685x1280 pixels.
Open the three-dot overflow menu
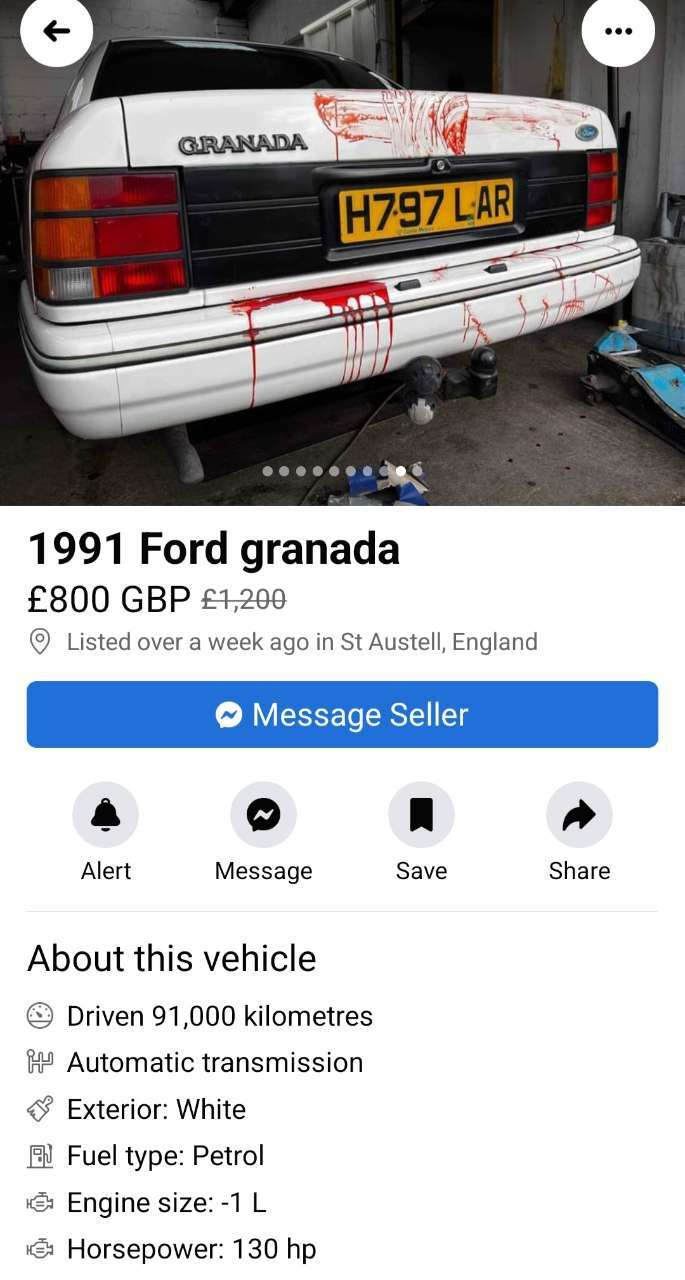(618, 30)
